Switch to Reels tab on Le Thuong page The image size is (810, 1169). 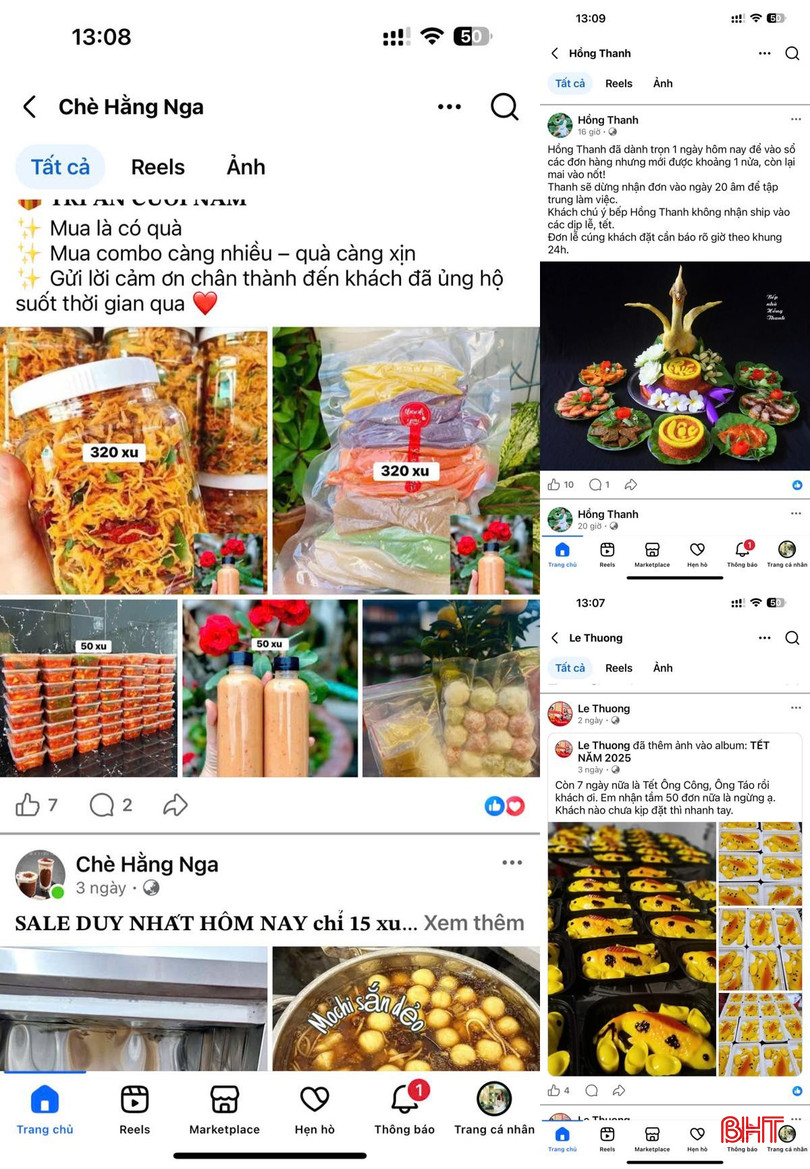pyautogui.click(x=619, y=667)
